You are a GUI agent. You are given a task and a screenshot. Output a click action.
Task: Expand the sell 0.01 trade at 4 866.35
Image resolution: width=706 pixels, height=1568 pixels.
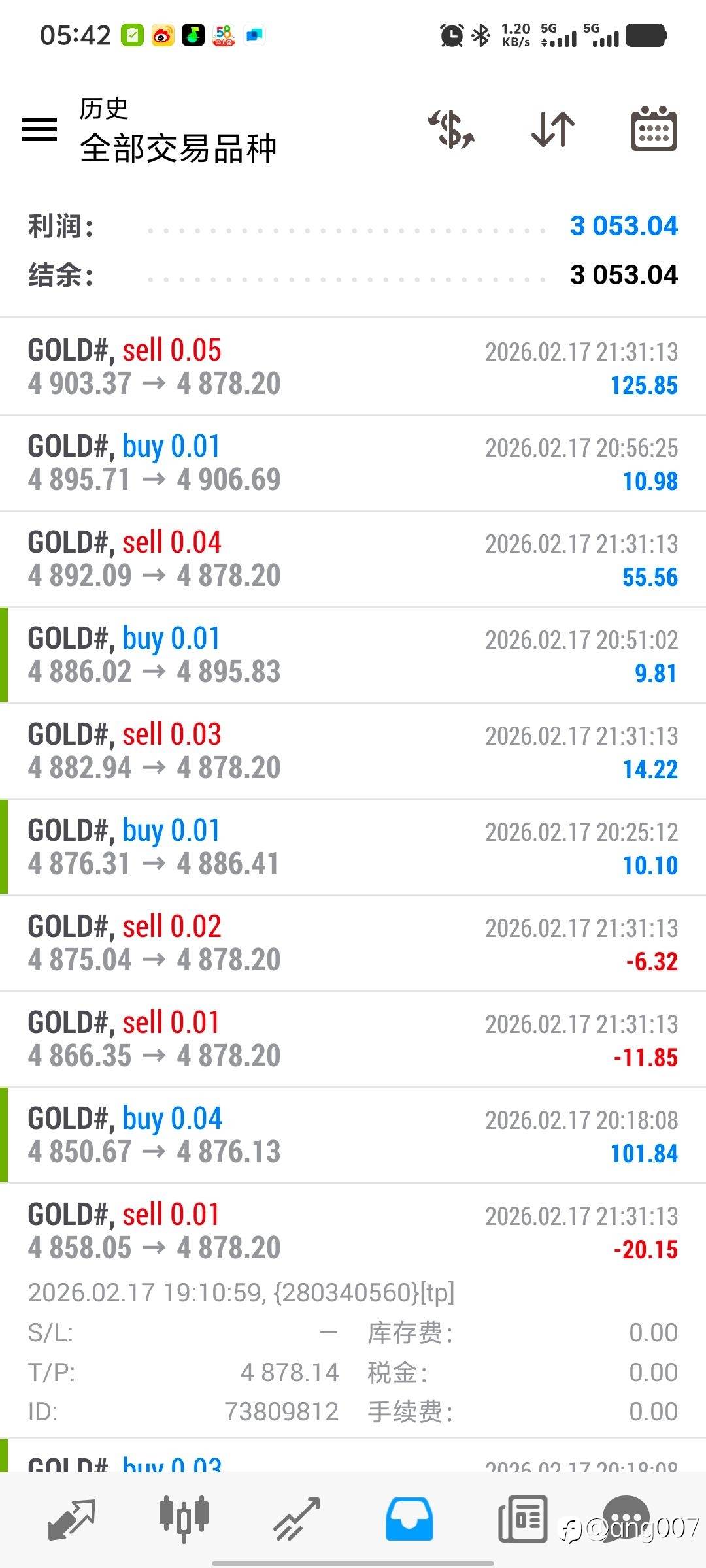click(x=353, y=1039)
